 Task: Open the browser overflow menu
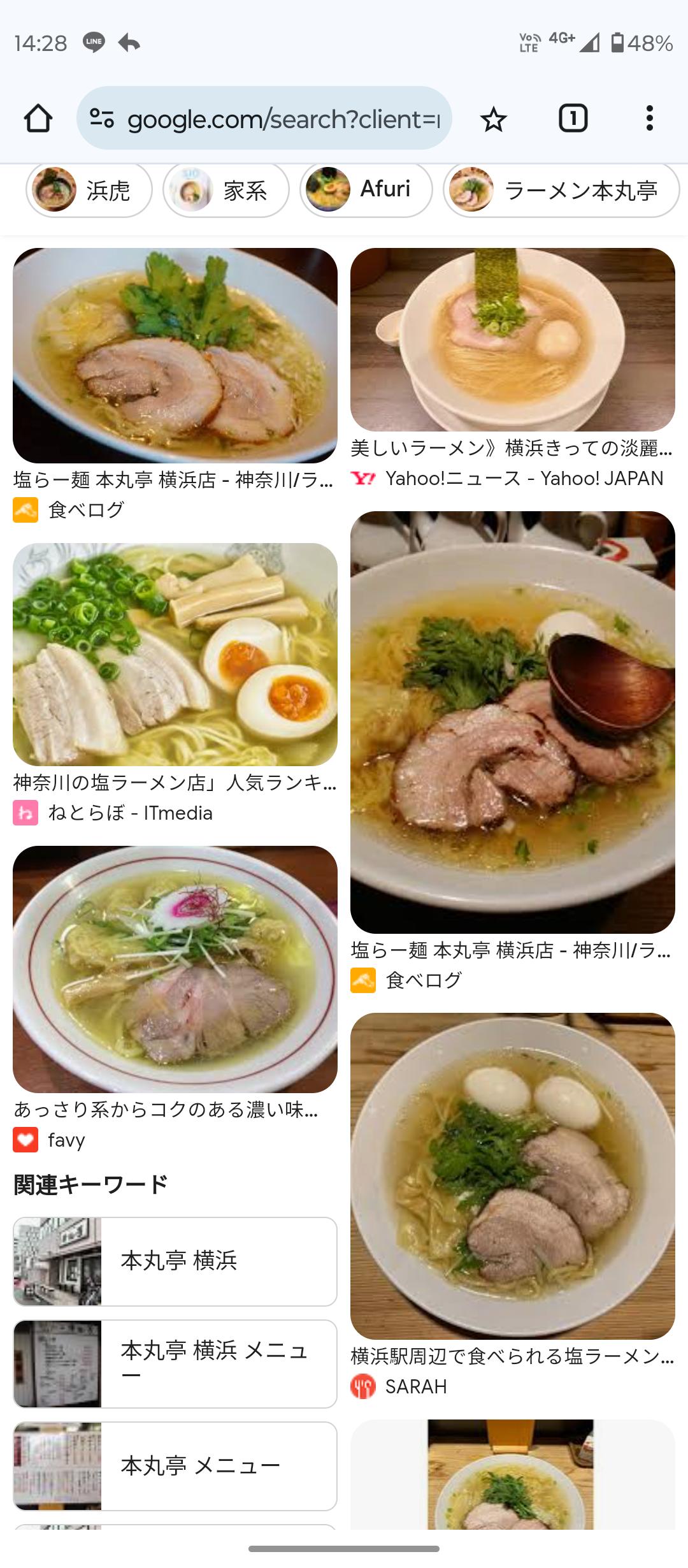pyautogui.click(x=649, y=119)
